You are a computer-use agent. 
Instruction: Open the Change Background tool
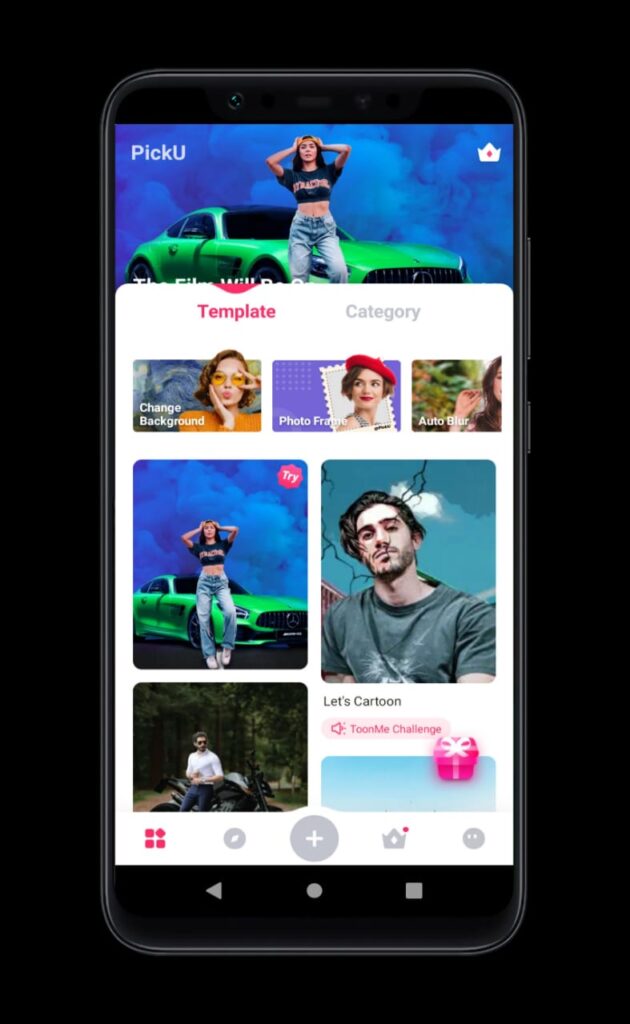click(x=197, y=395)
